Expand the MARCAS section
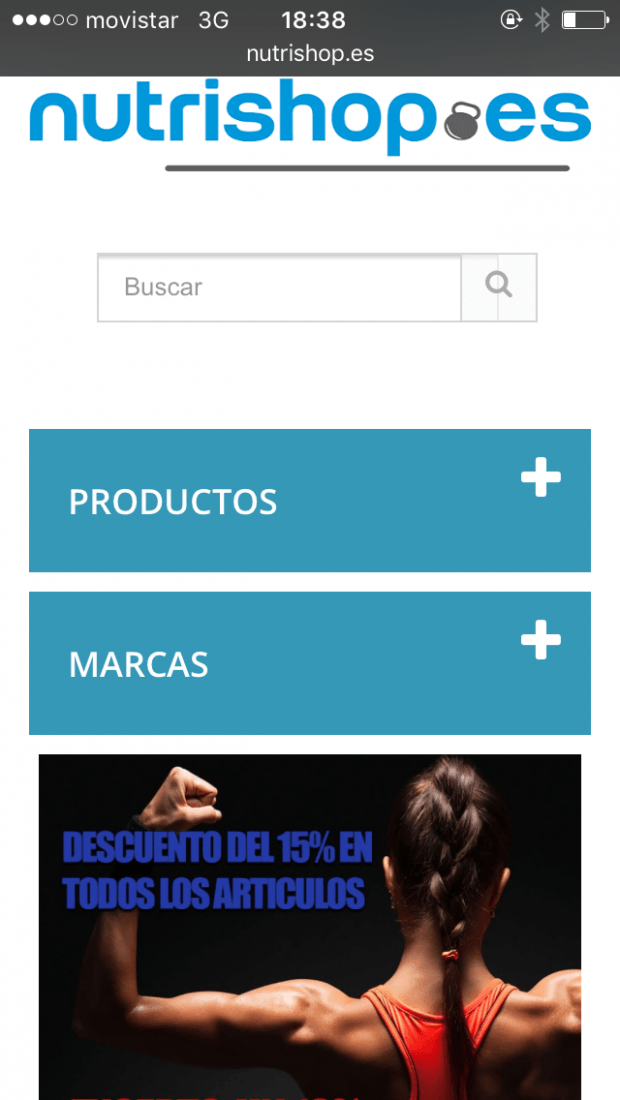The image size is (620, 1100). click(x=310, y=663)
